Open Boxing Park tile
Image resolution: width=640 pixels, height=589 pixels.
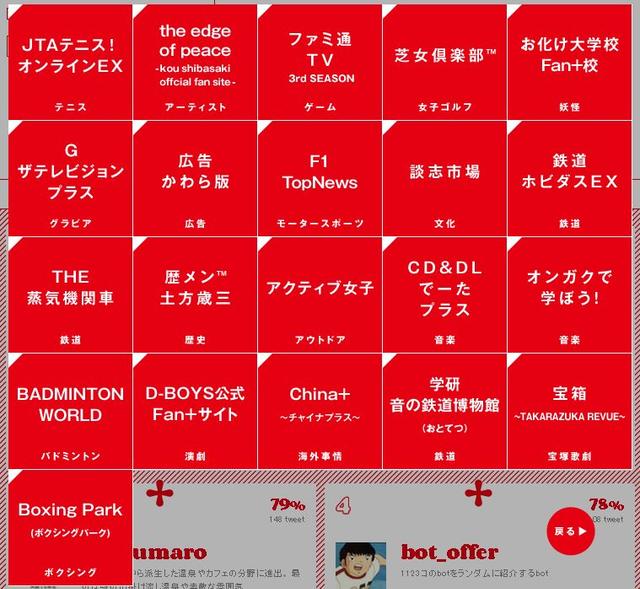[x=70, y=526]
